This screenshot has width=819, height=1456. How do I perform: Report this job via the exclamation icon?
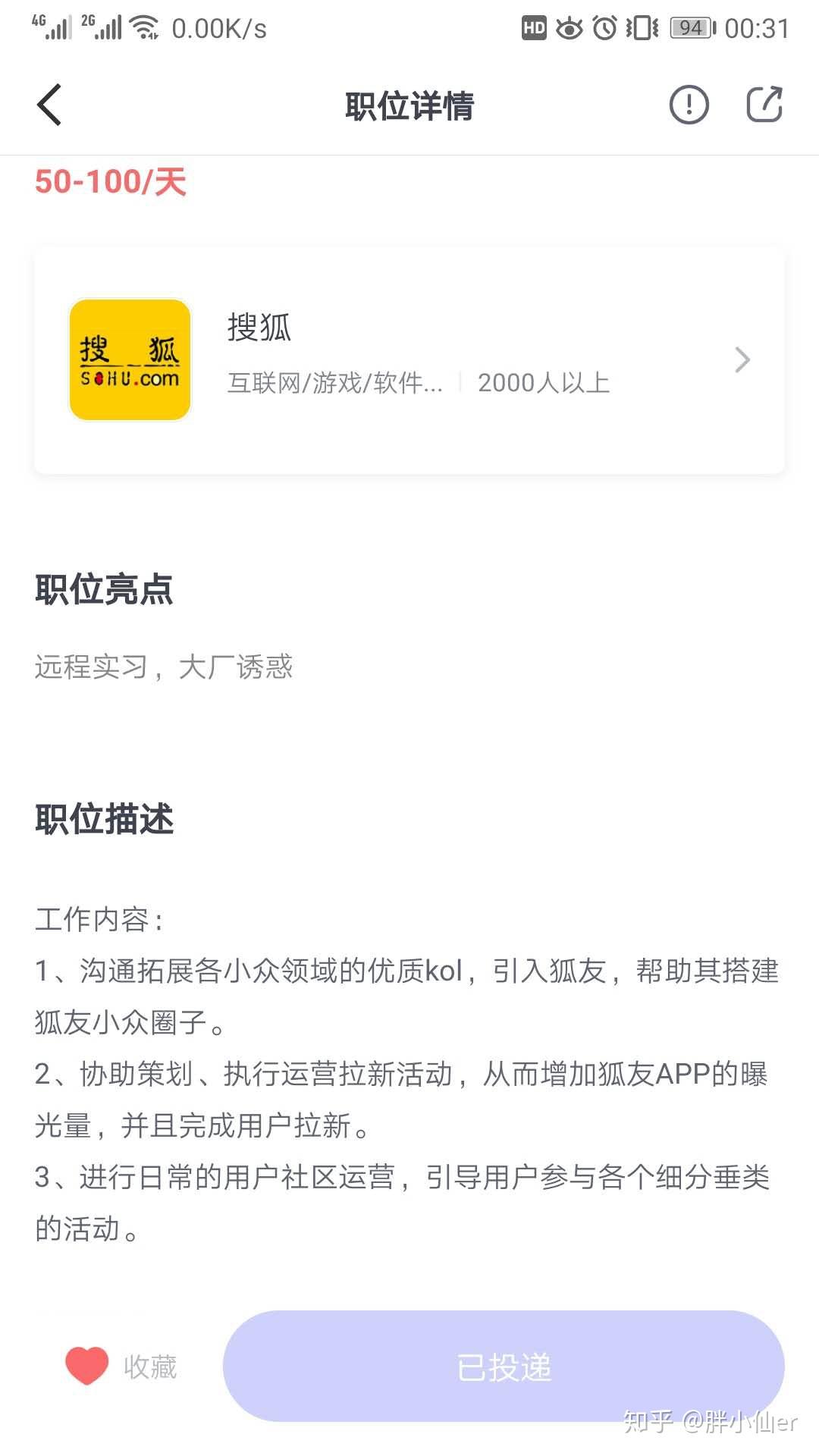[x=689, y=105]
